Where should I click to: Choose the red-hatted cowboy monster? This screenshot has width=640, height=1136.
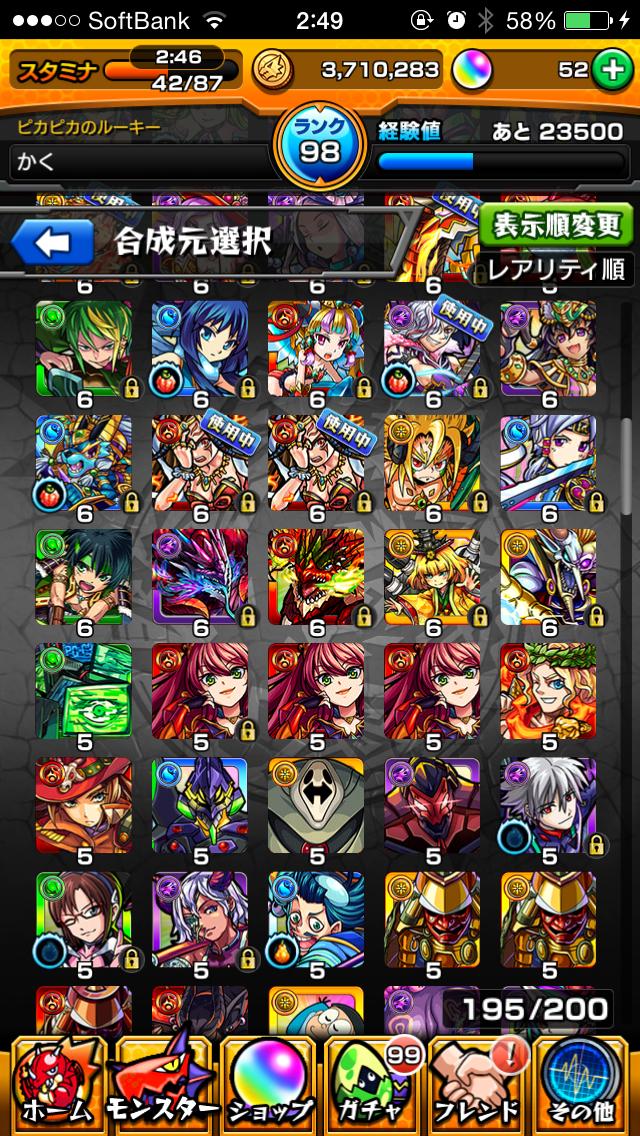coord(83,806)
